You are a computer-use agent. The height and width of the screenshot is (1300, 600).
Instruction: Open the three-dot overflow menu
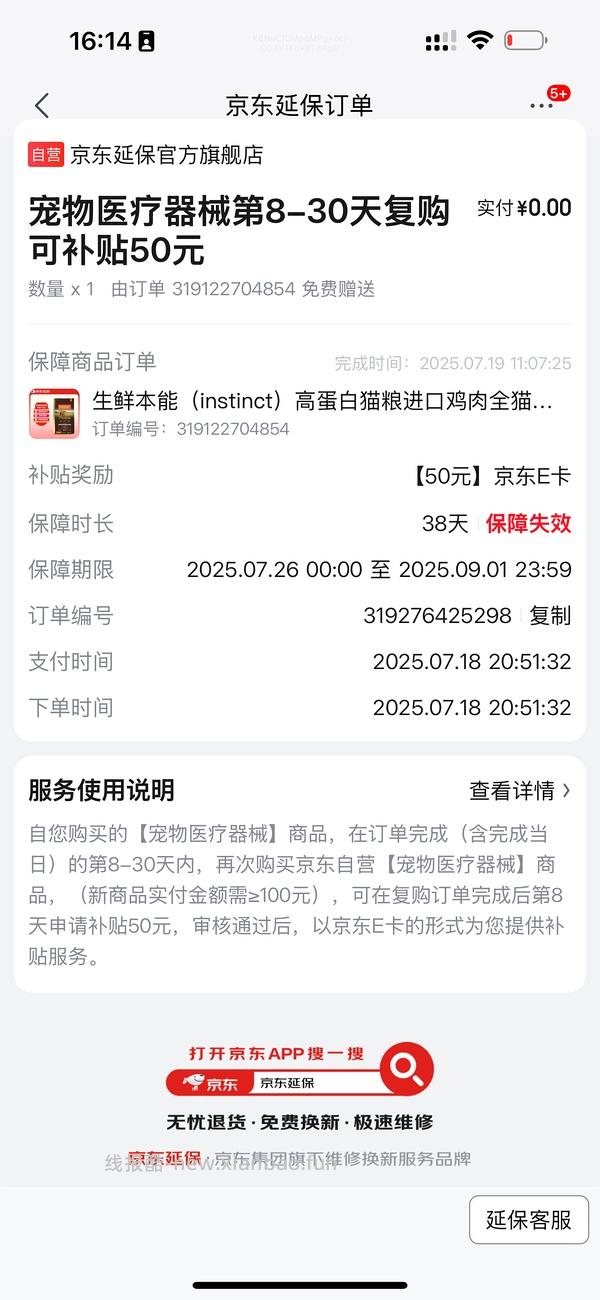[542, 105]
